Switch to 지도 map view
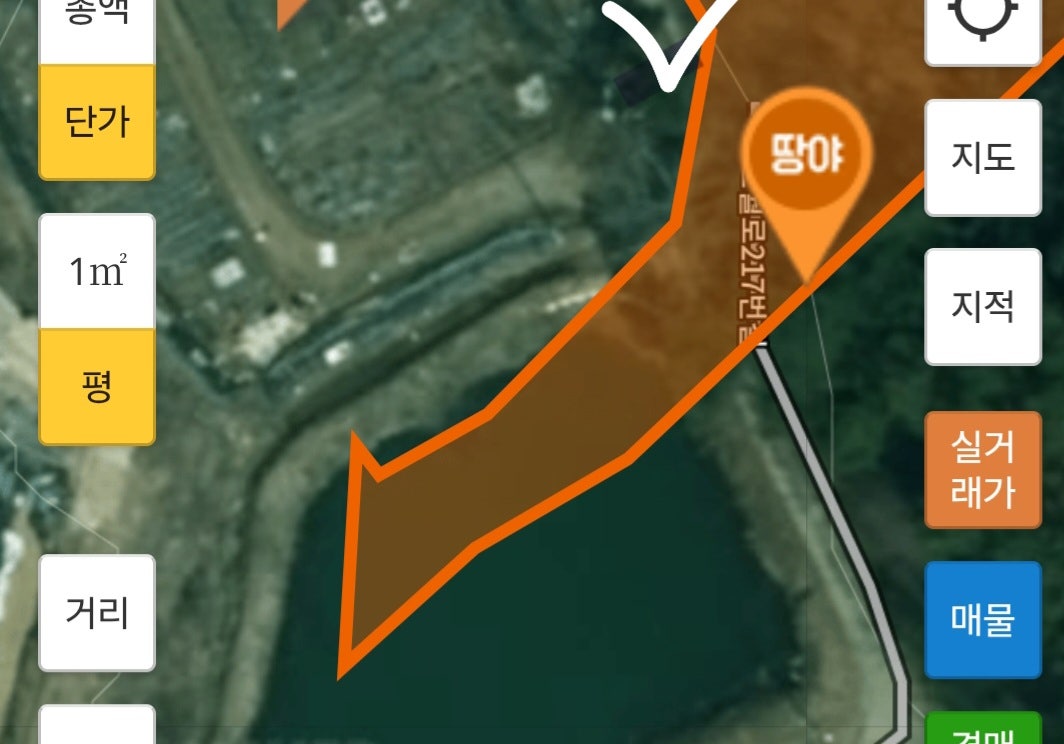1064x744 pixels. pos(983,157)
